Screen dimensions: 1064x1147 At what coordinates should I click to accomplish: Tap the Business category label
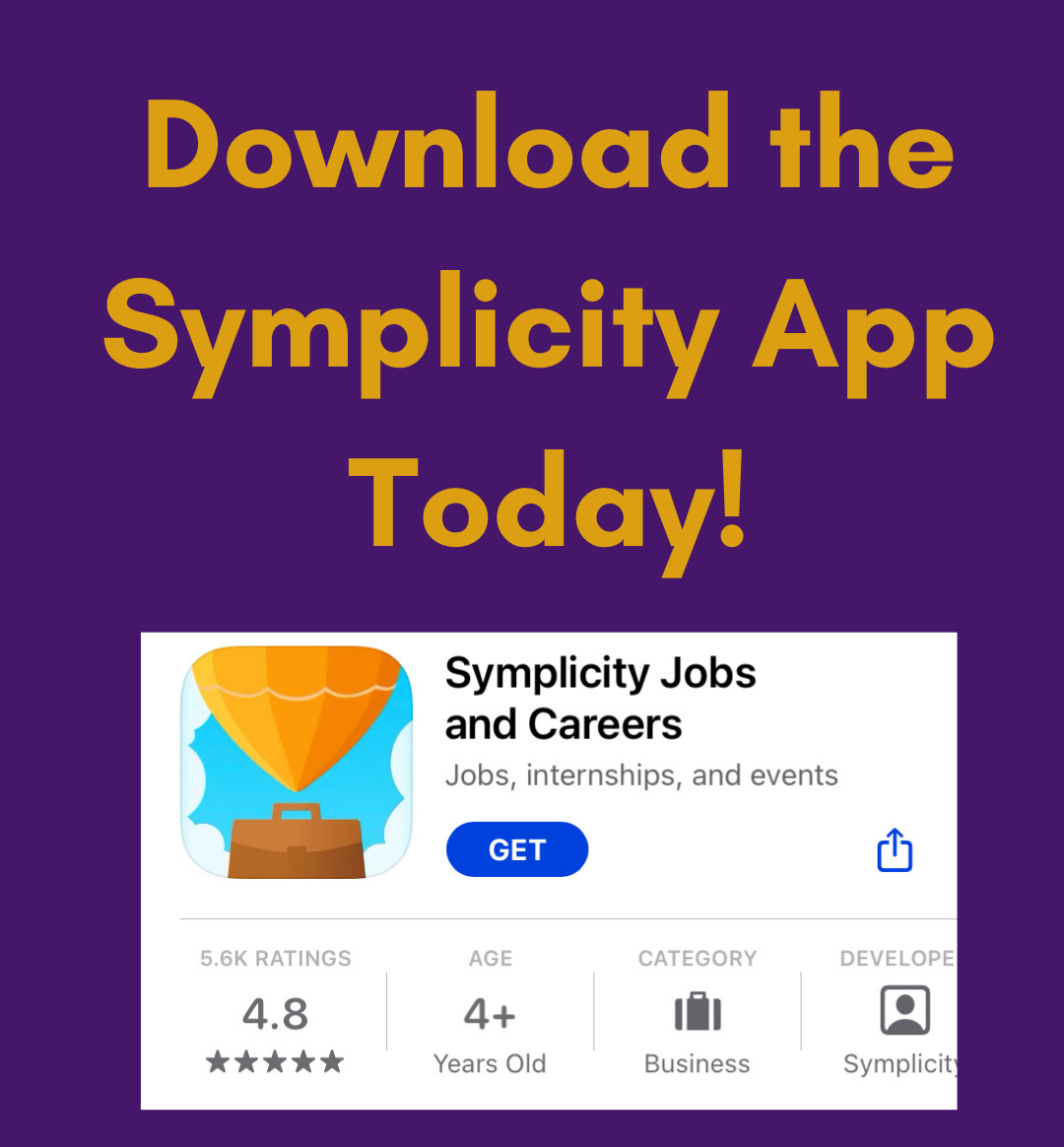pos(698,1063)
